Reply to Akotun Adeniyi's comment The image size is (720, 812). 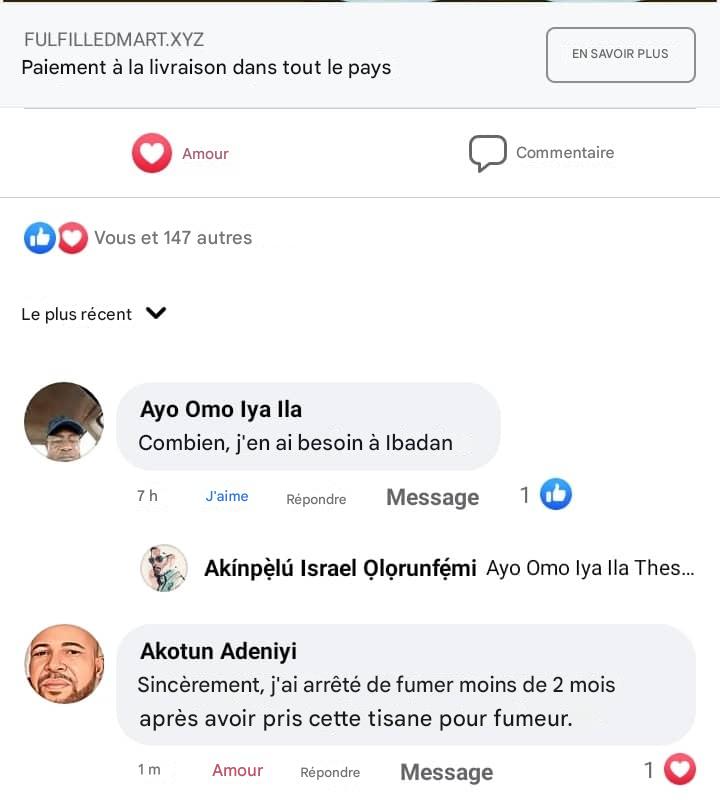[x=330, y=772]
